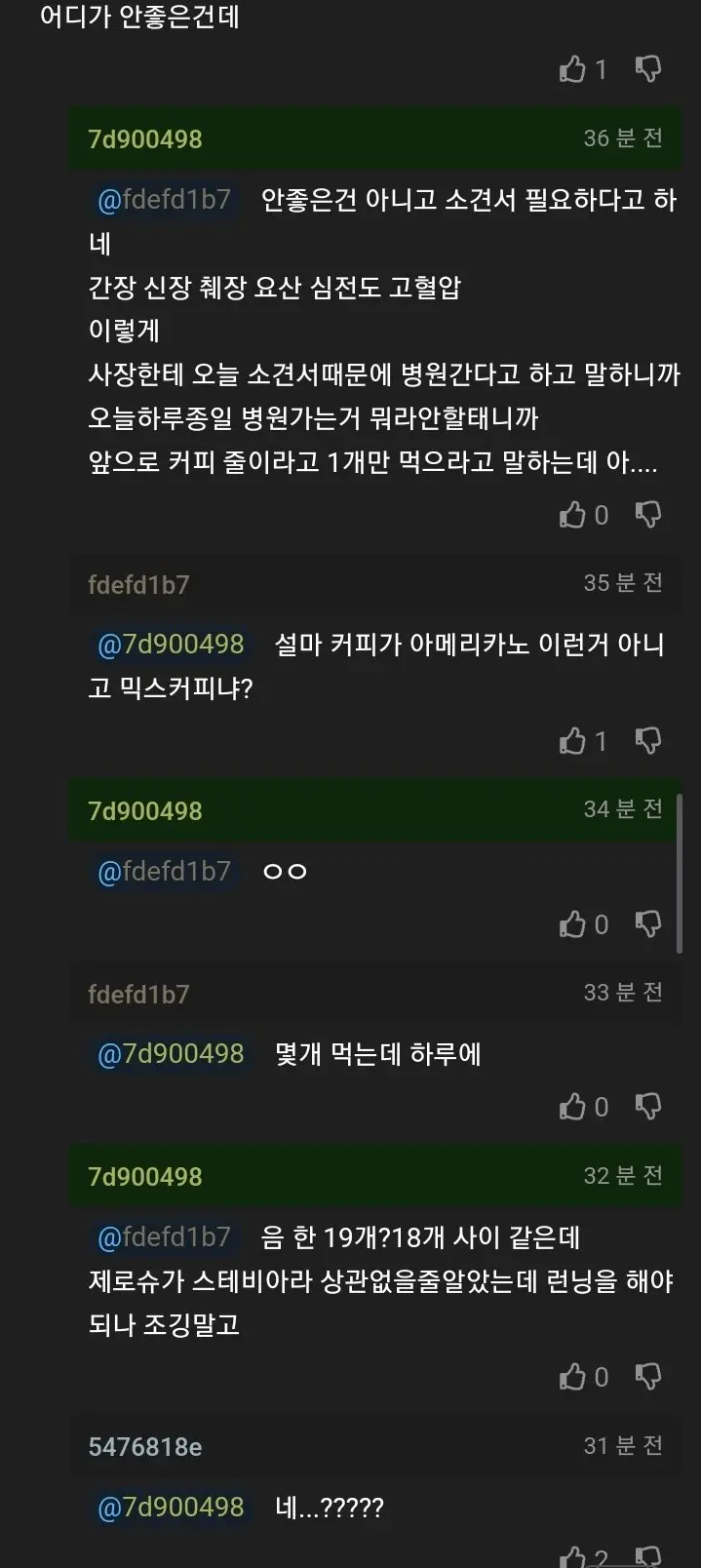
Task: Open the @7d900498 mention in the 네...????? reply
Action: click(x=171, y=1507)
